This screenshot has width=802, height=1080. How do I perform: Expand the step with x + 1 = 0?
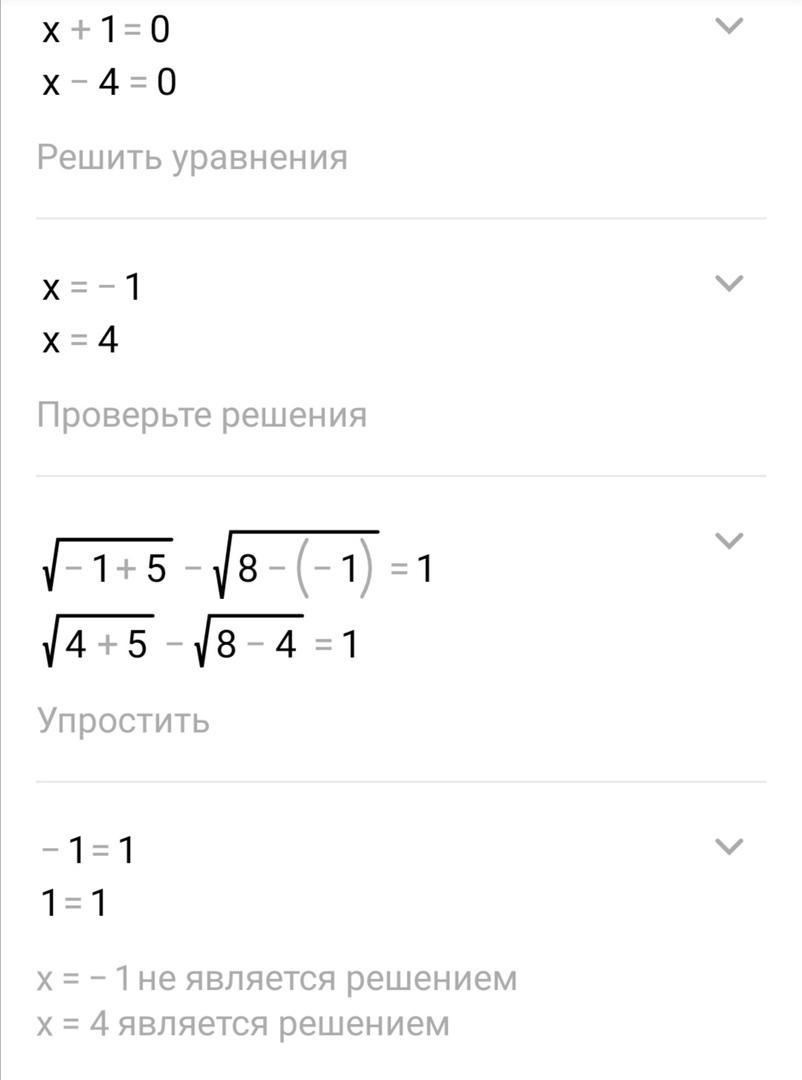[x=730, y=26]
